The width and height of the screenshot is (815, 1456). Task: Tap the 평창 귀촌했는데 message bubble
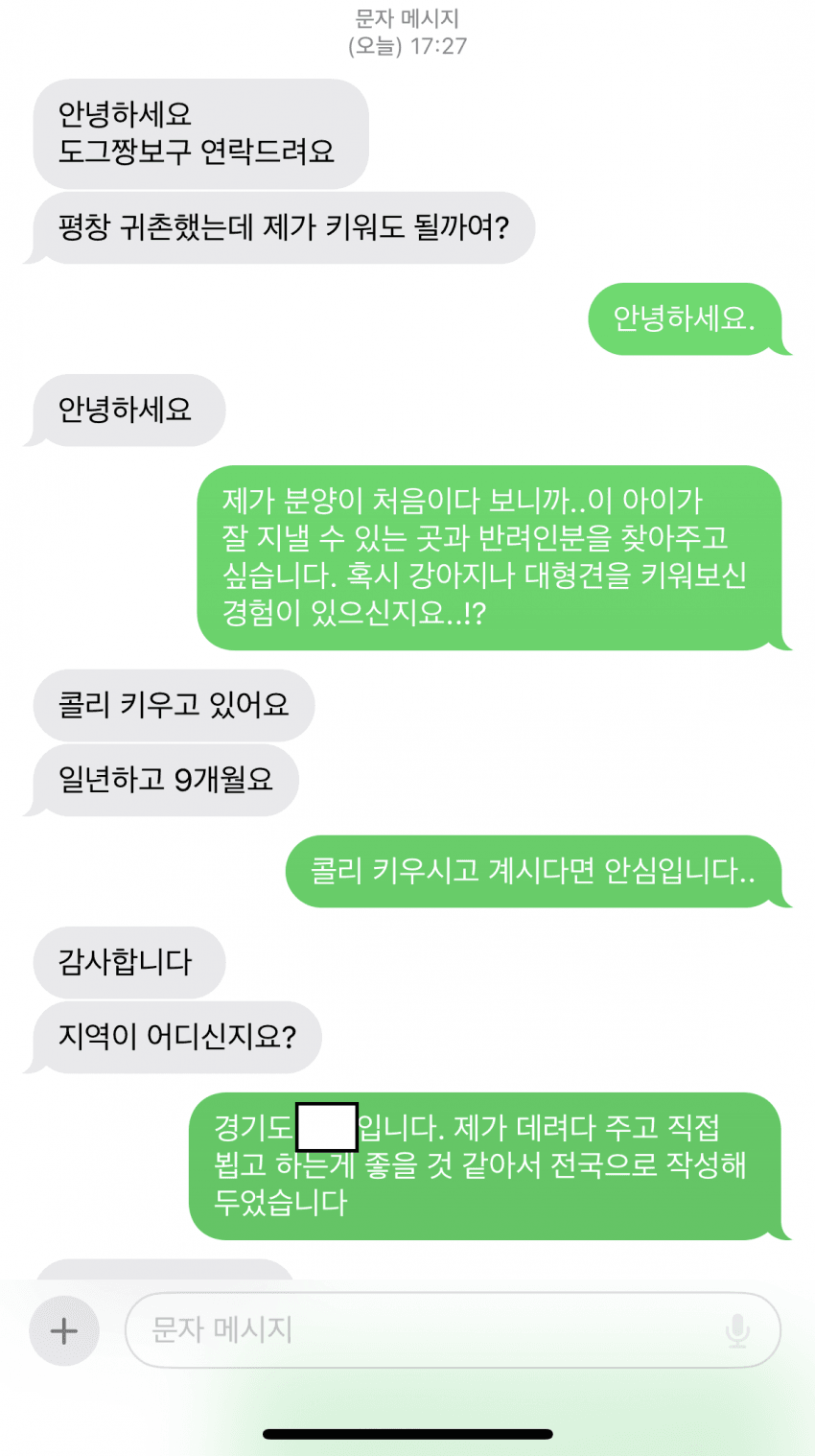click(x=283, y=228)
